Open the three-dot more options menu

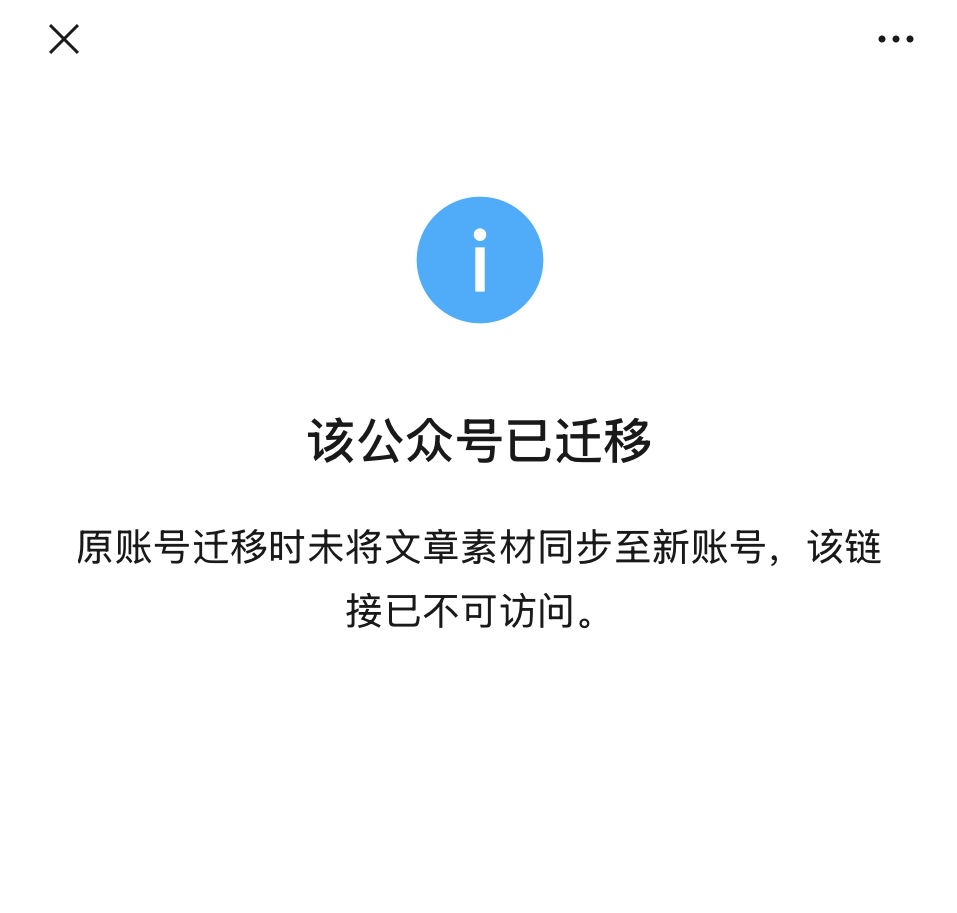pos(895,40)
